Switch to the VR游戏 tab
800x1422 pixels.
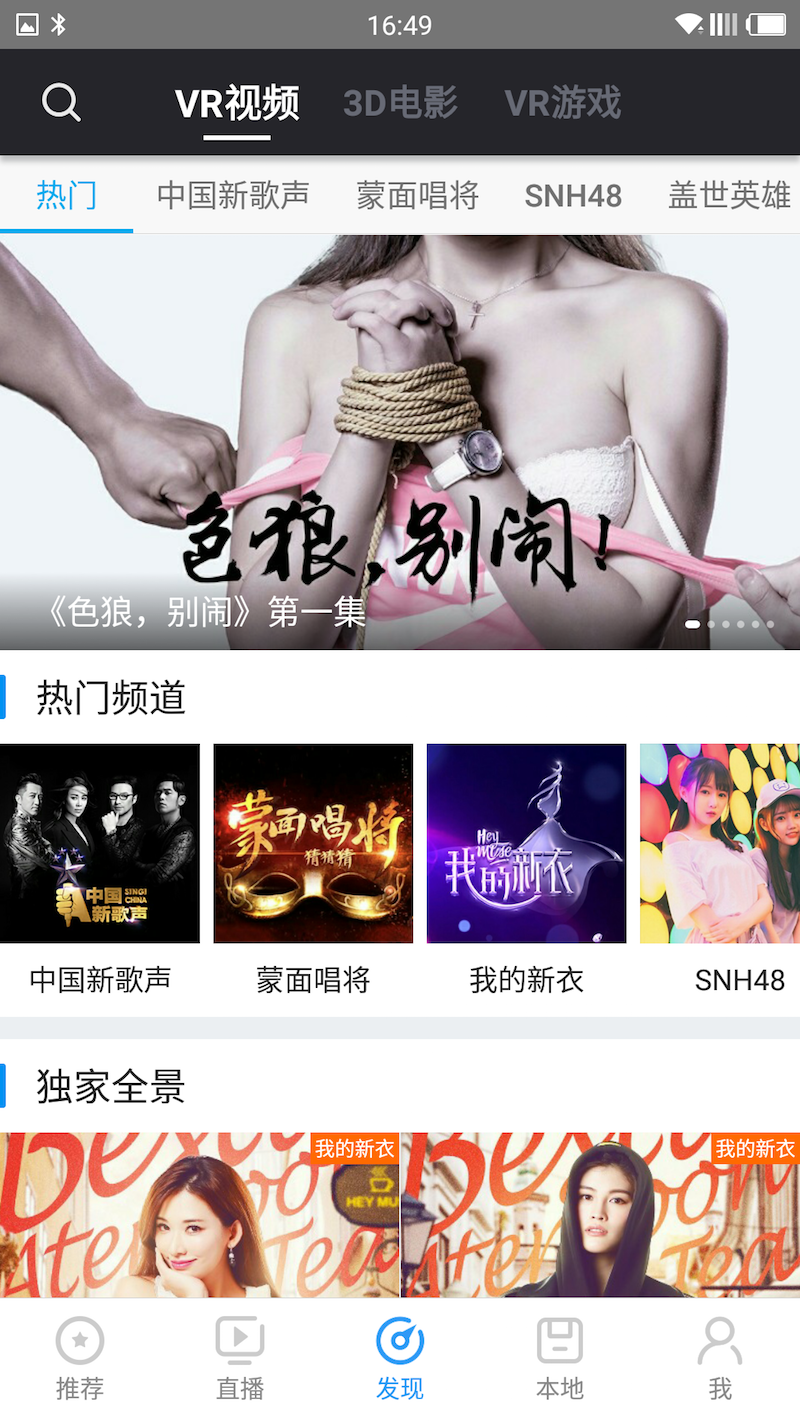tap(563, 102)
